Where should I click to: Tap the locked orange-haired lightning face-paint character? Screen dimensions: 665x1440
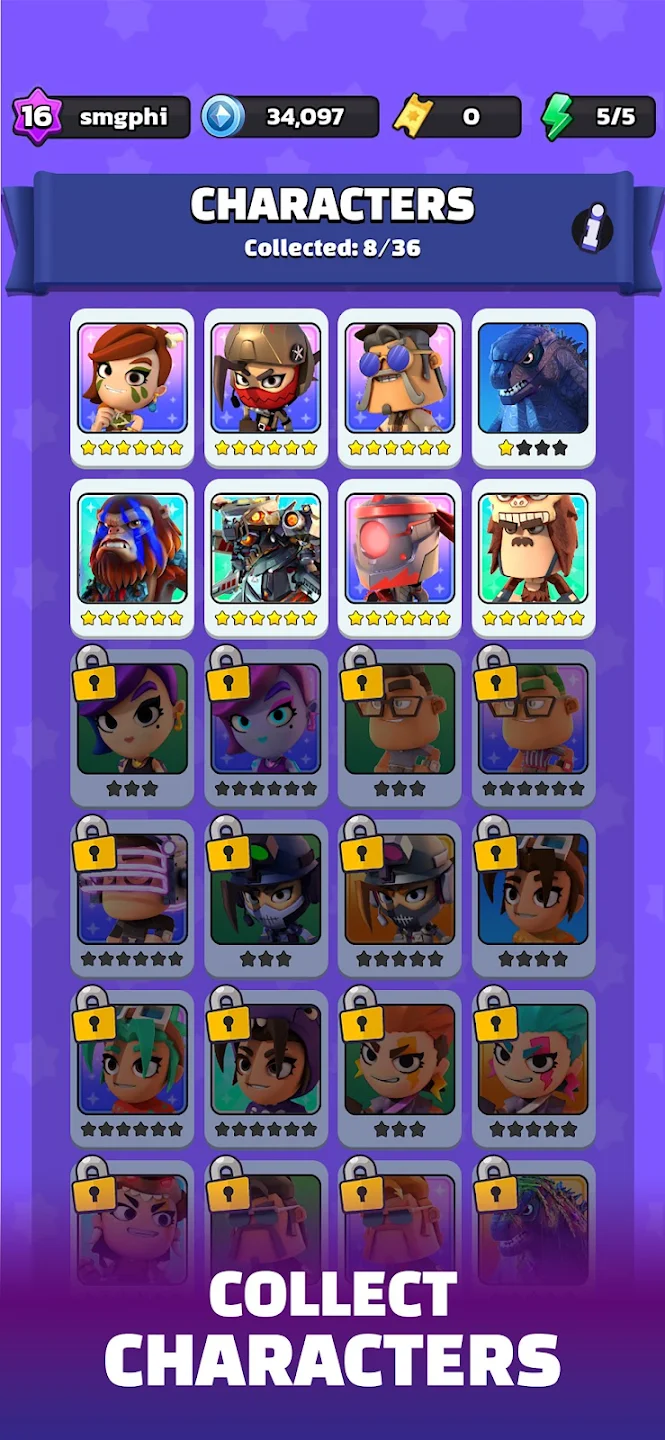pos(400,1068)
